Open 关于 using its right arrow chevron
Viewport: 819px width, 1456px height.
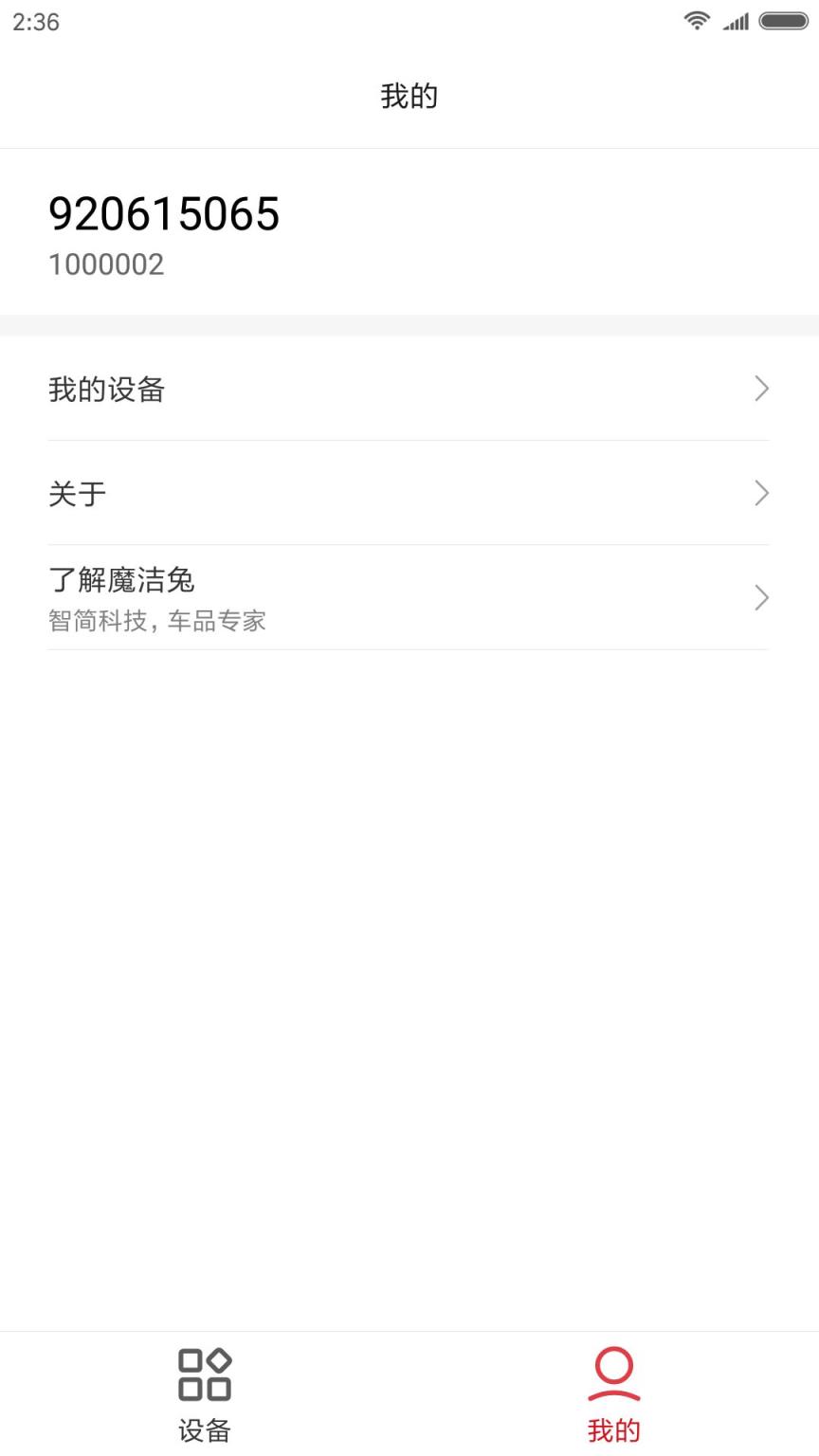click(x=760, y=493)
